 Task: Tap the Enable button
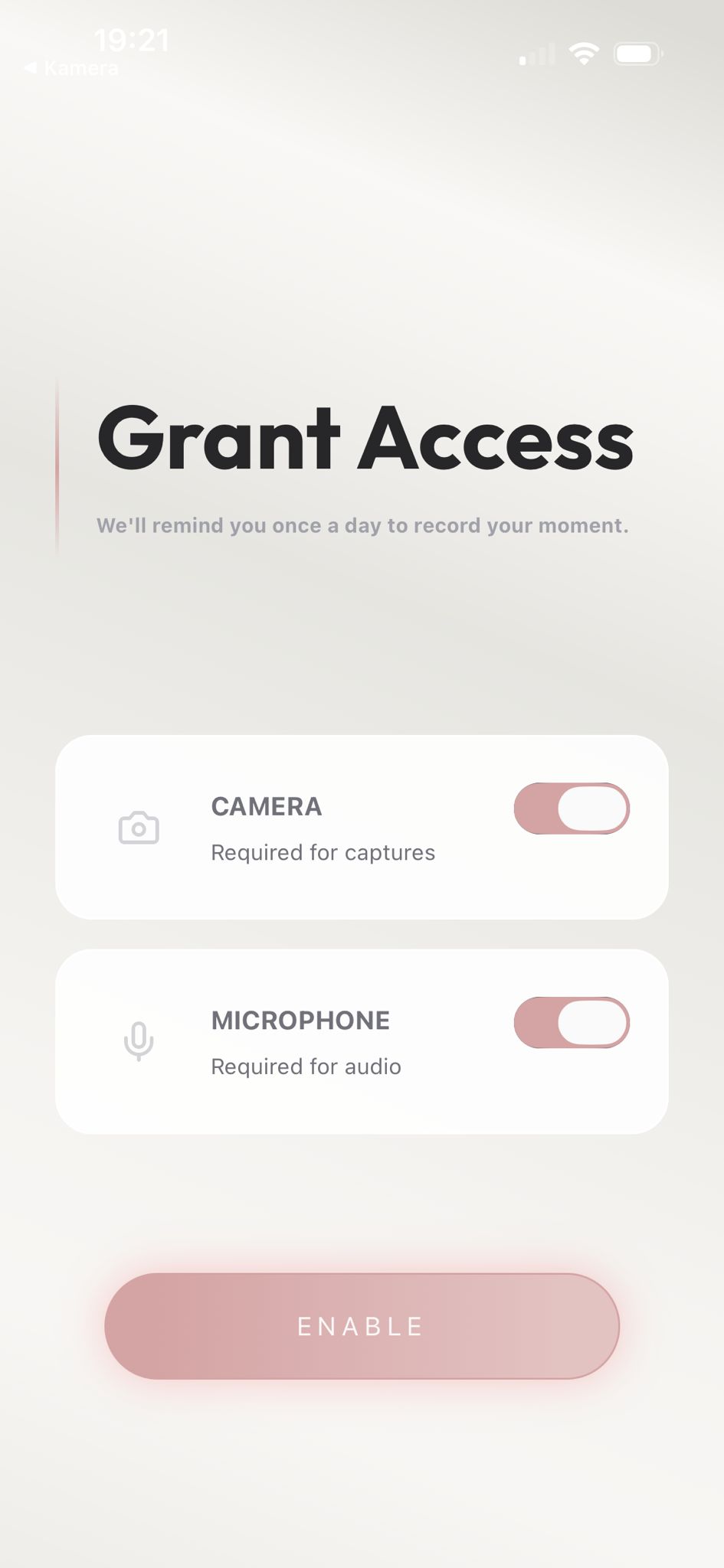[x=362, y=1326]
